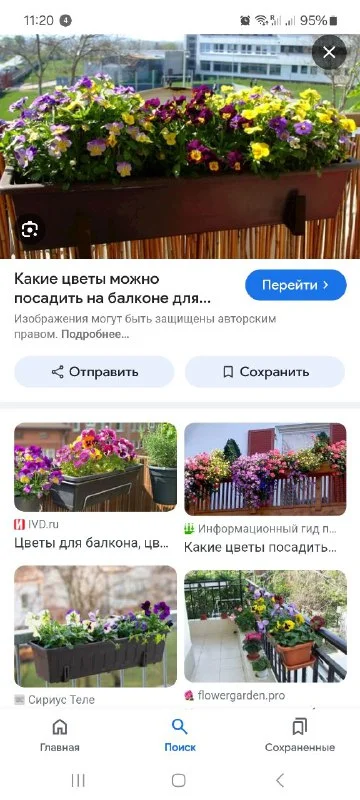Save image with Сохранить
This screenshot has height=800, width=360.
pyautogui.click(x=265, y=371)
